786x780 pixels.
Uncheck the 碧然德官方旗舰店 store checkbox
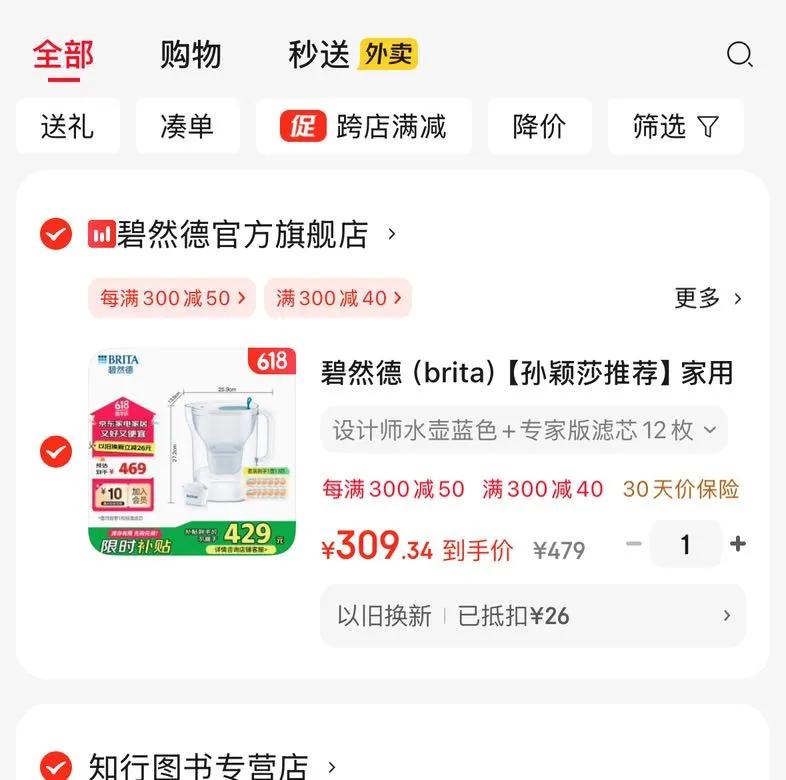click(56, 234)
